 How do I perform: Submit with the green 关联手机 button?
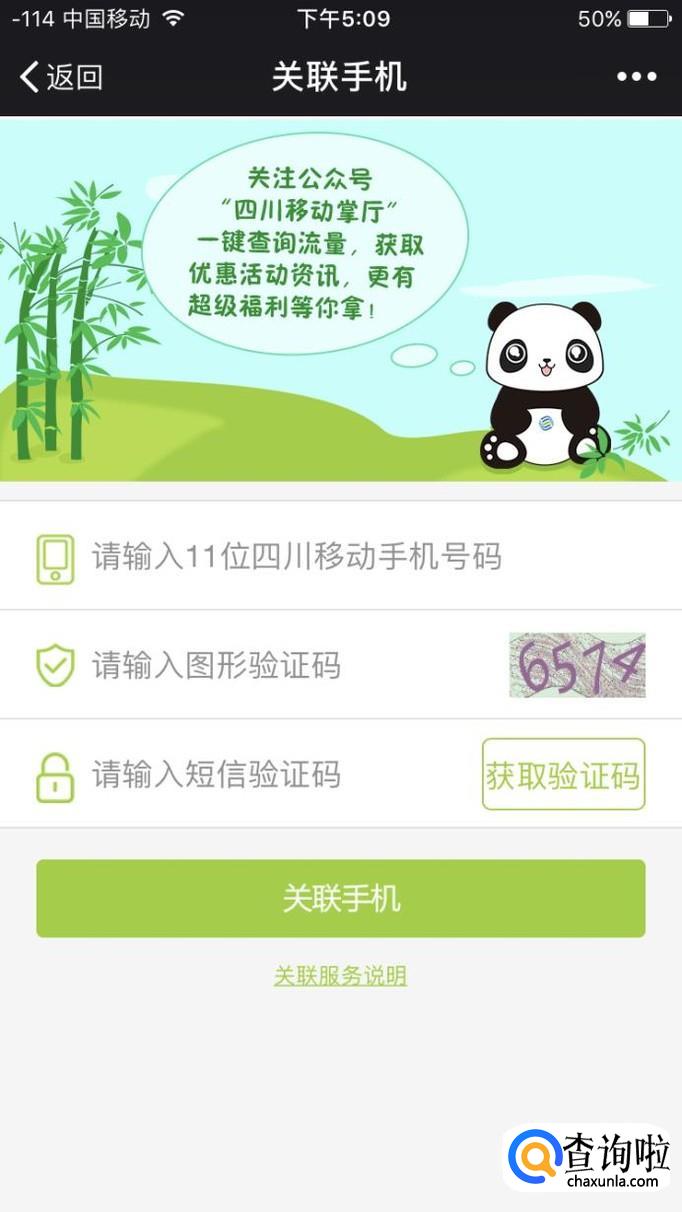[341, 898]
